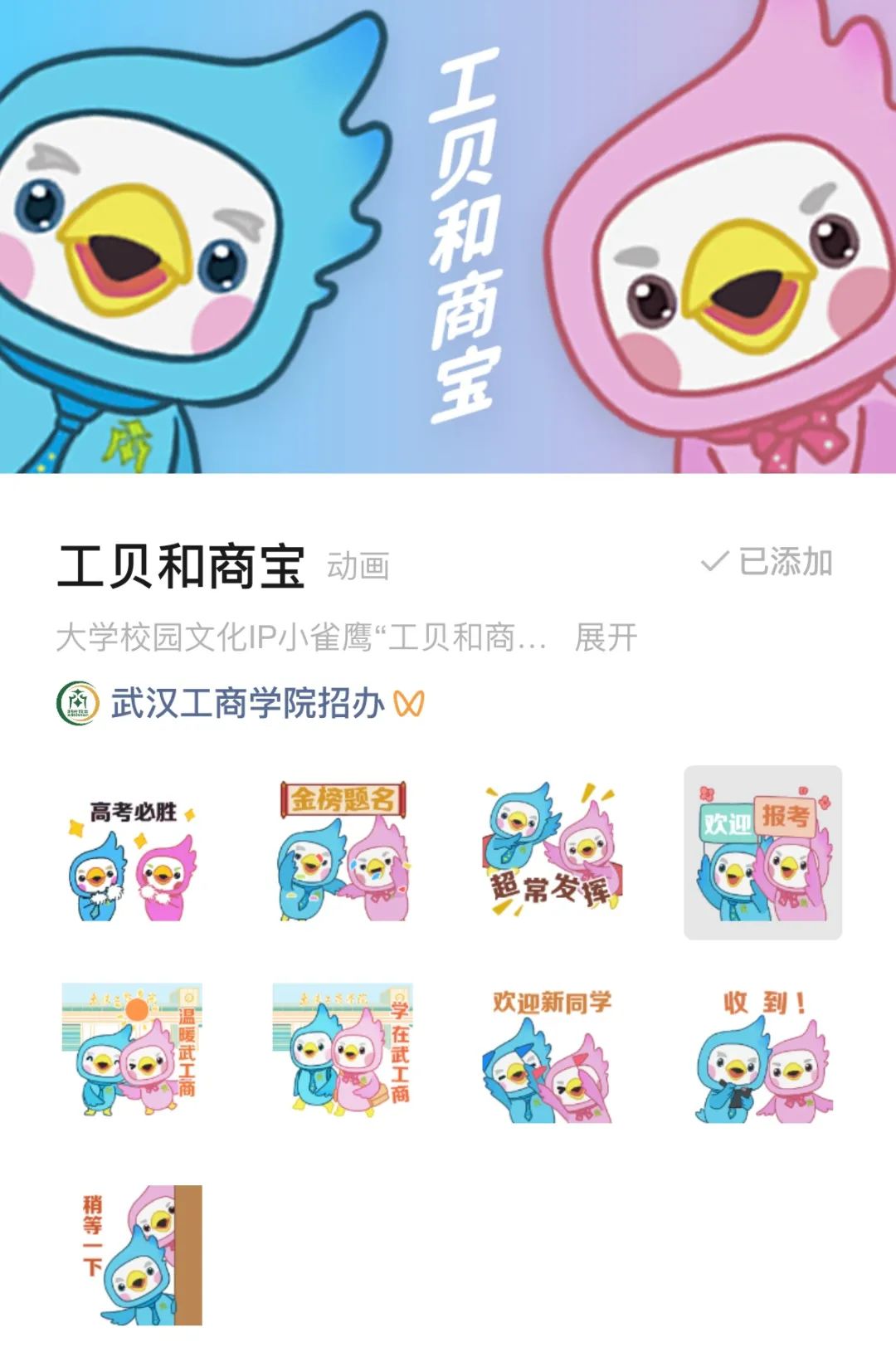This screenshot has width=896, height=1357.
Task: Preview the 欢迎新同学 sticker
Action: pos(553,1054)
